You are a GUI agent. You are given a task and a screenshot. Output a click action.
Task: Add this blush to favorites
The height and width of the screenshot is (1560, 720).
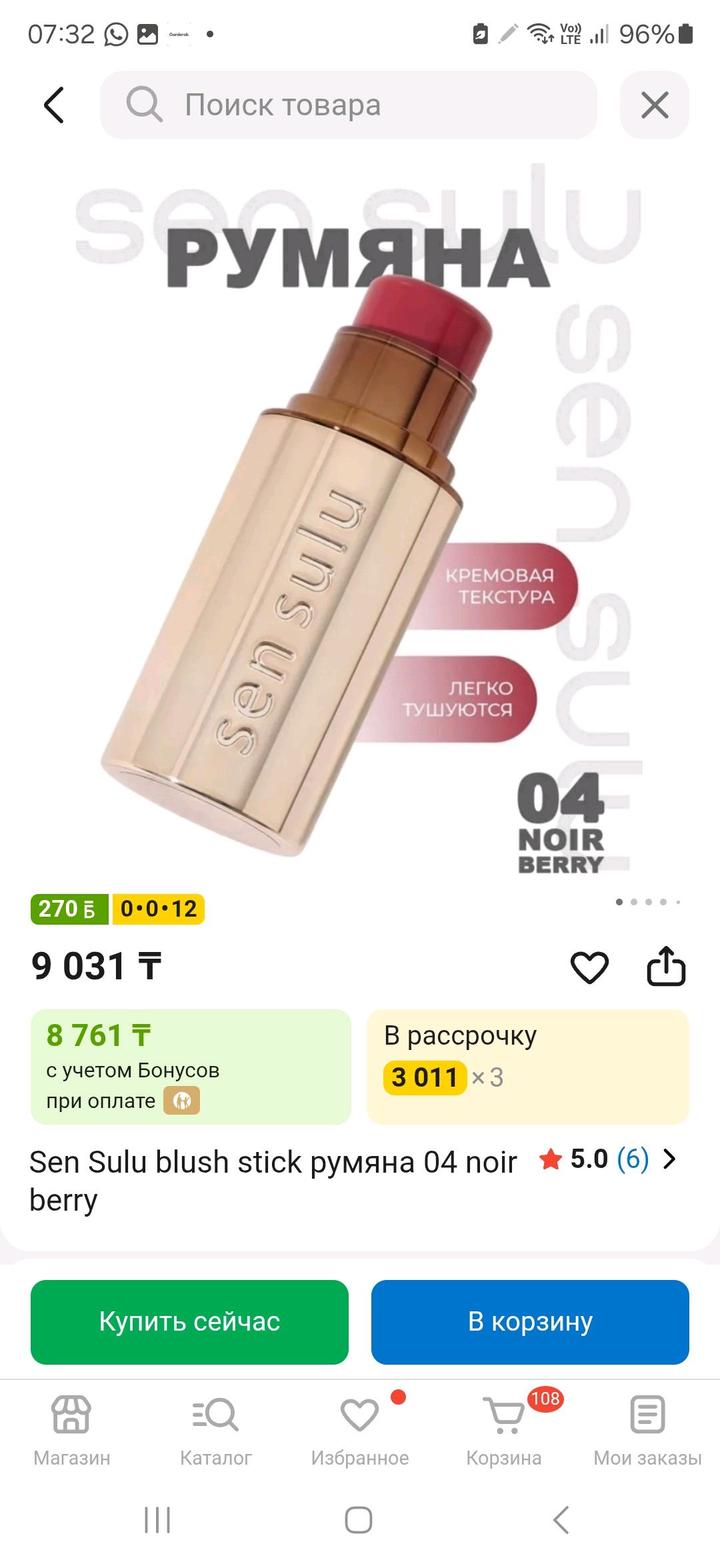[x=589, y=967]
